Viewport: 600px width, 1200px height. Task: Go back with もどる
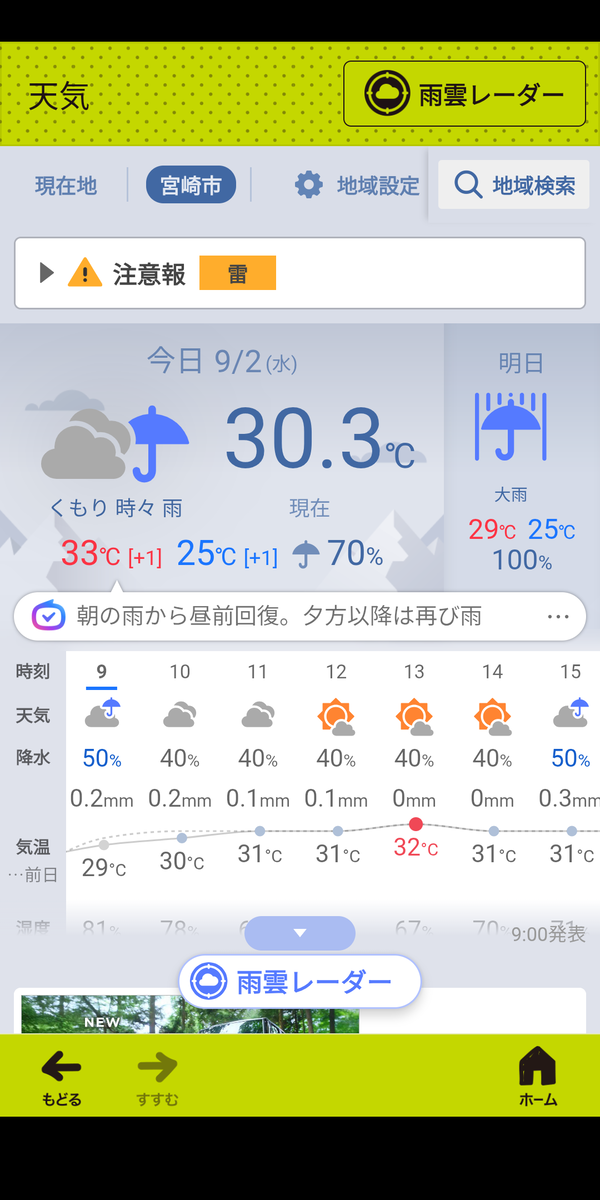61,1079
